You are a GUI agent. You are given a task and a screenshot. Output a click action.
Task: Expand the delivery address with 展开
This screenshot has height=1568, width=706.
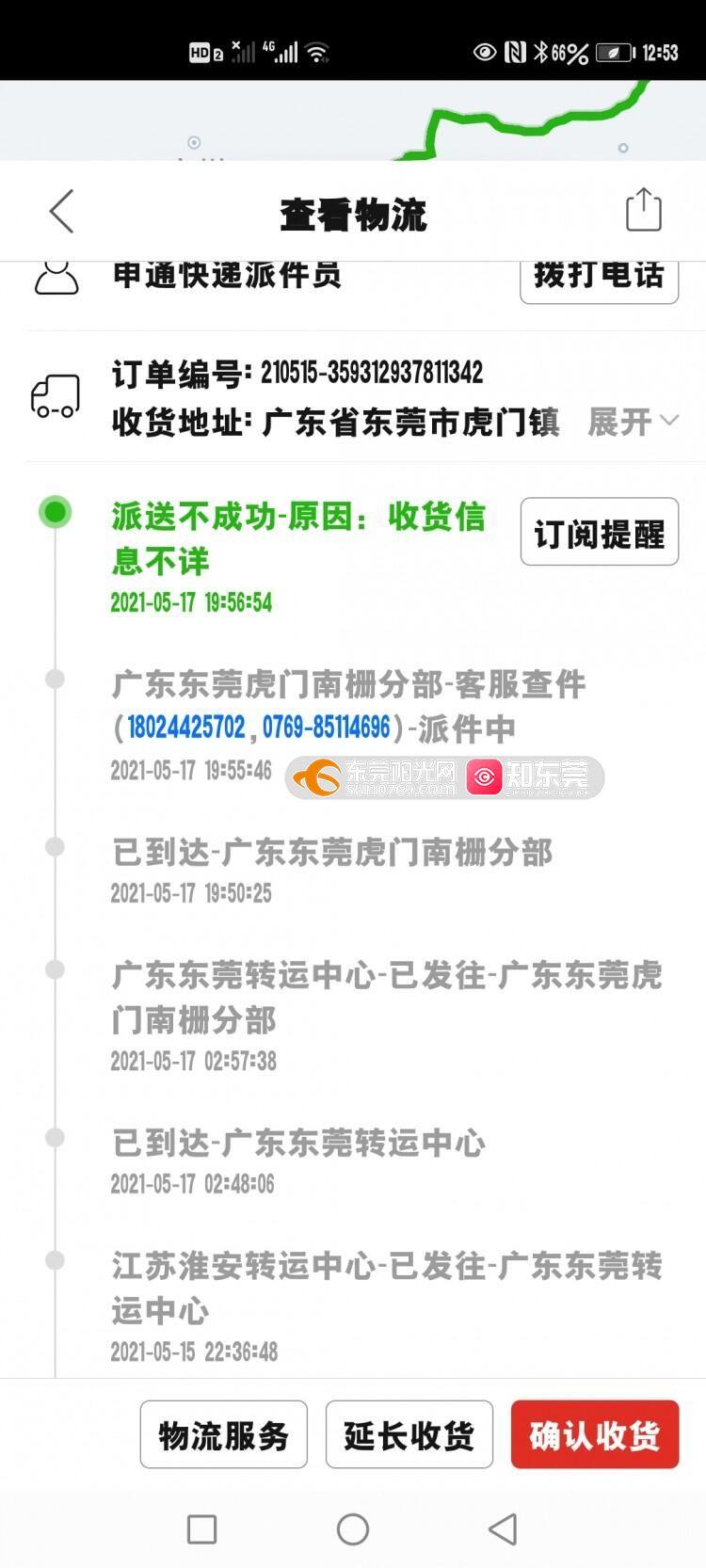pyautogui.click(x=633, y=421)
